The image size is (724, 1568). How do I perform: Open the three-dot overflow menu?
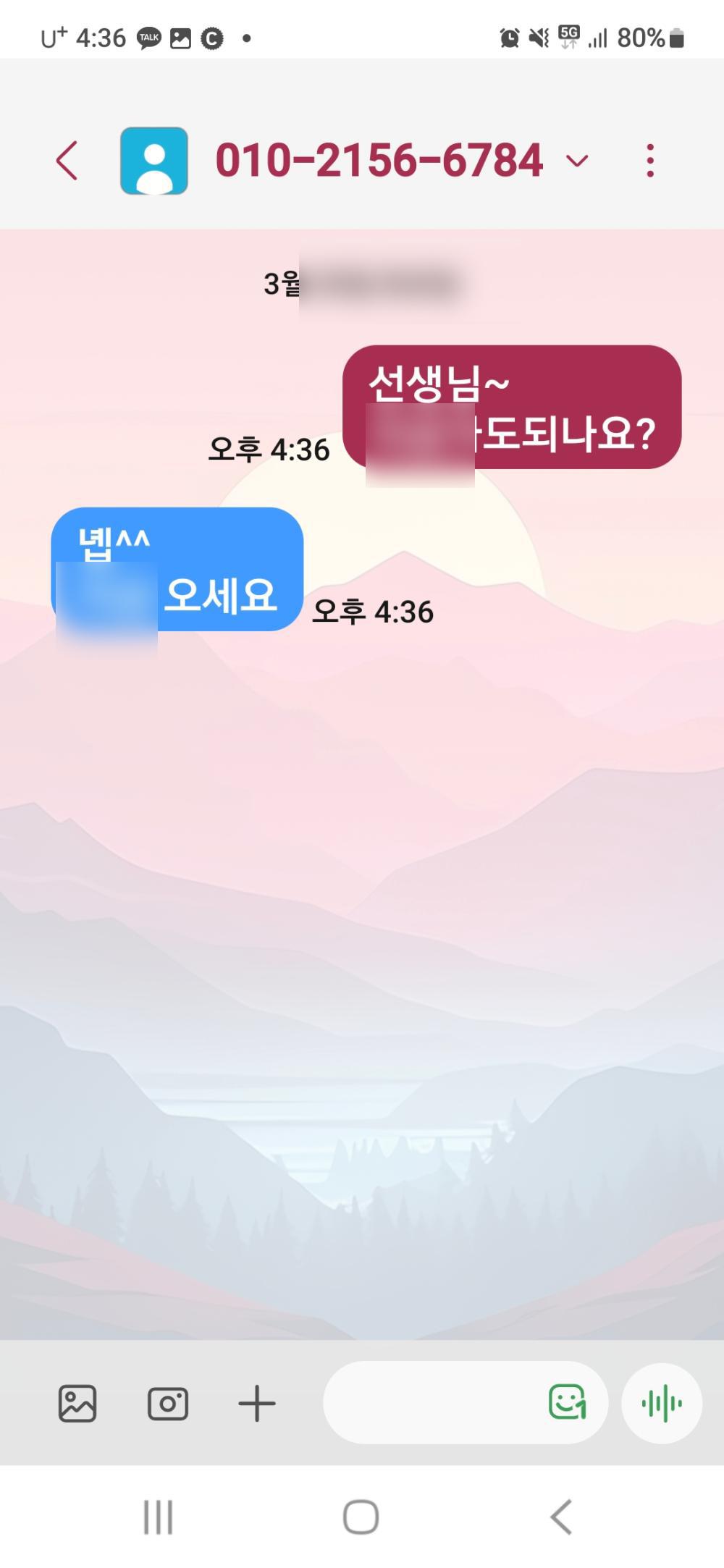[x=649, y=160]
